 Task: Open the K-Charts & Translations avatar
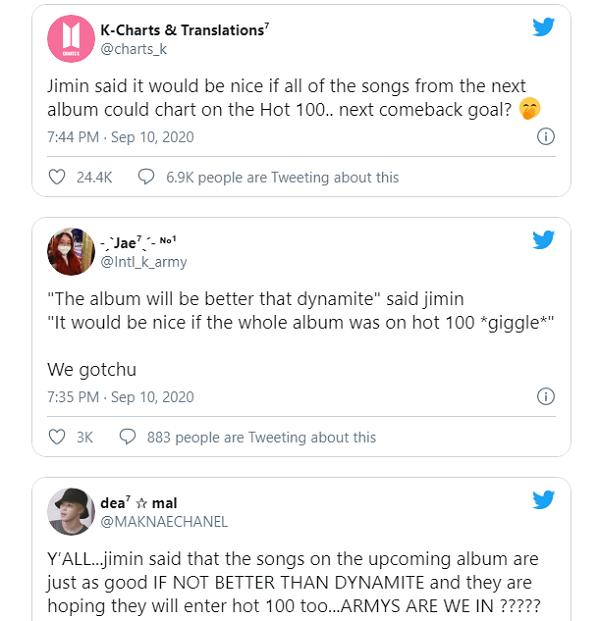pos(71,39)
